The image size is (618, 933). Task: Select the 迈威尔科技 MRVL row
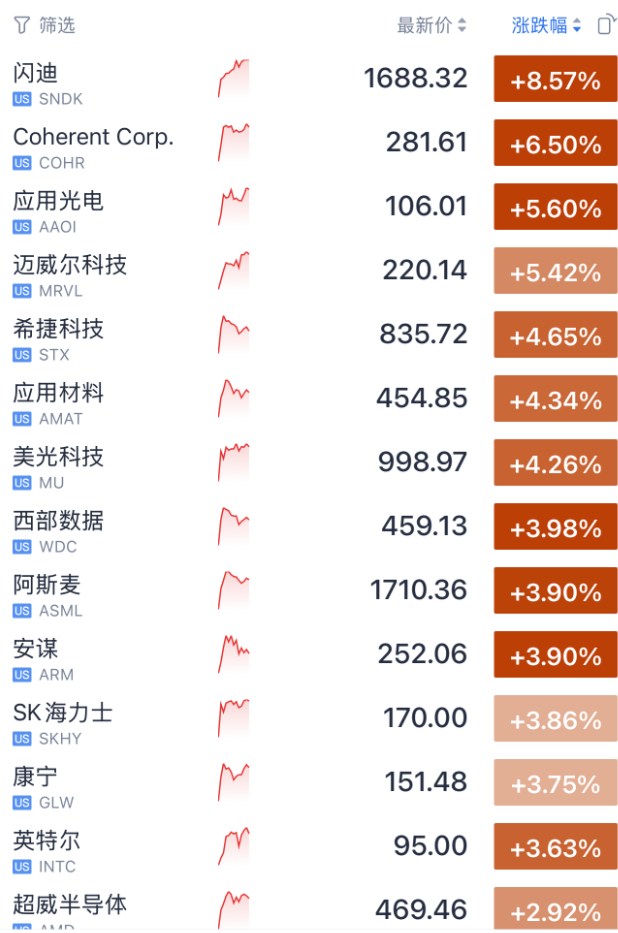coord(309,271)
